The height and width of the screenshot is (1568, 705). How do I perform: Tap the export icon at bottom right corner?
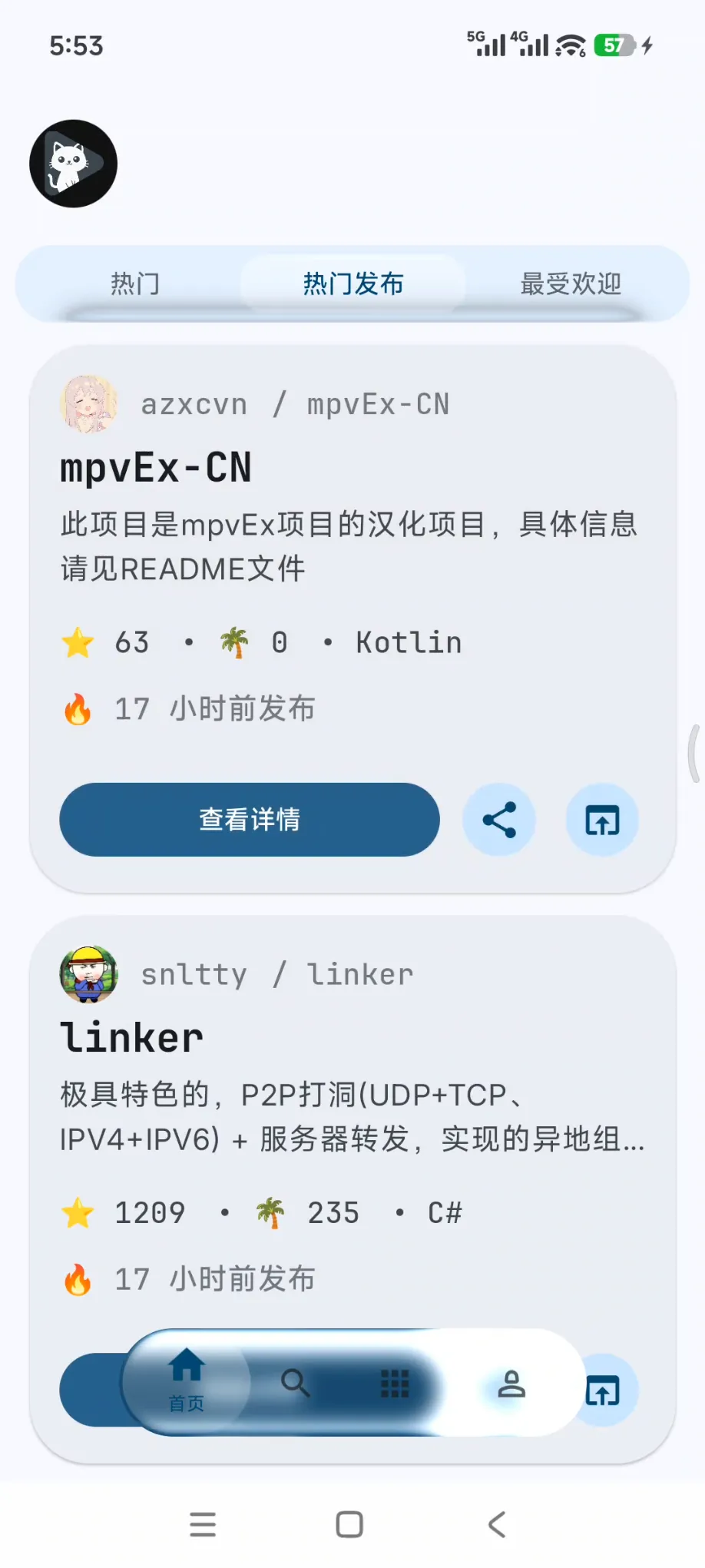coord(601,1389)
